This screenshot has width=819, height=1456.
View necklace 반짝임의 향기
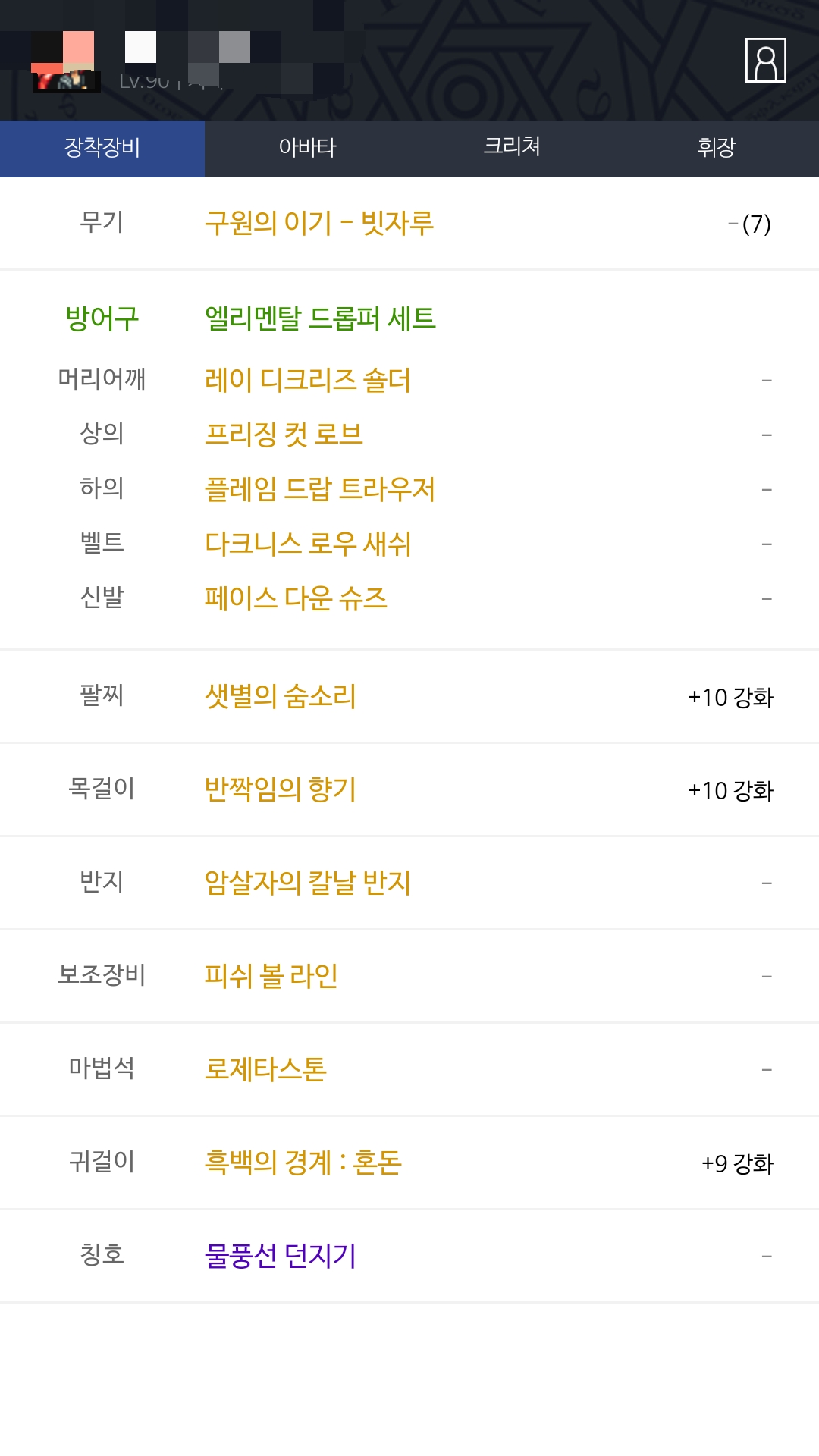pos(281,789)
